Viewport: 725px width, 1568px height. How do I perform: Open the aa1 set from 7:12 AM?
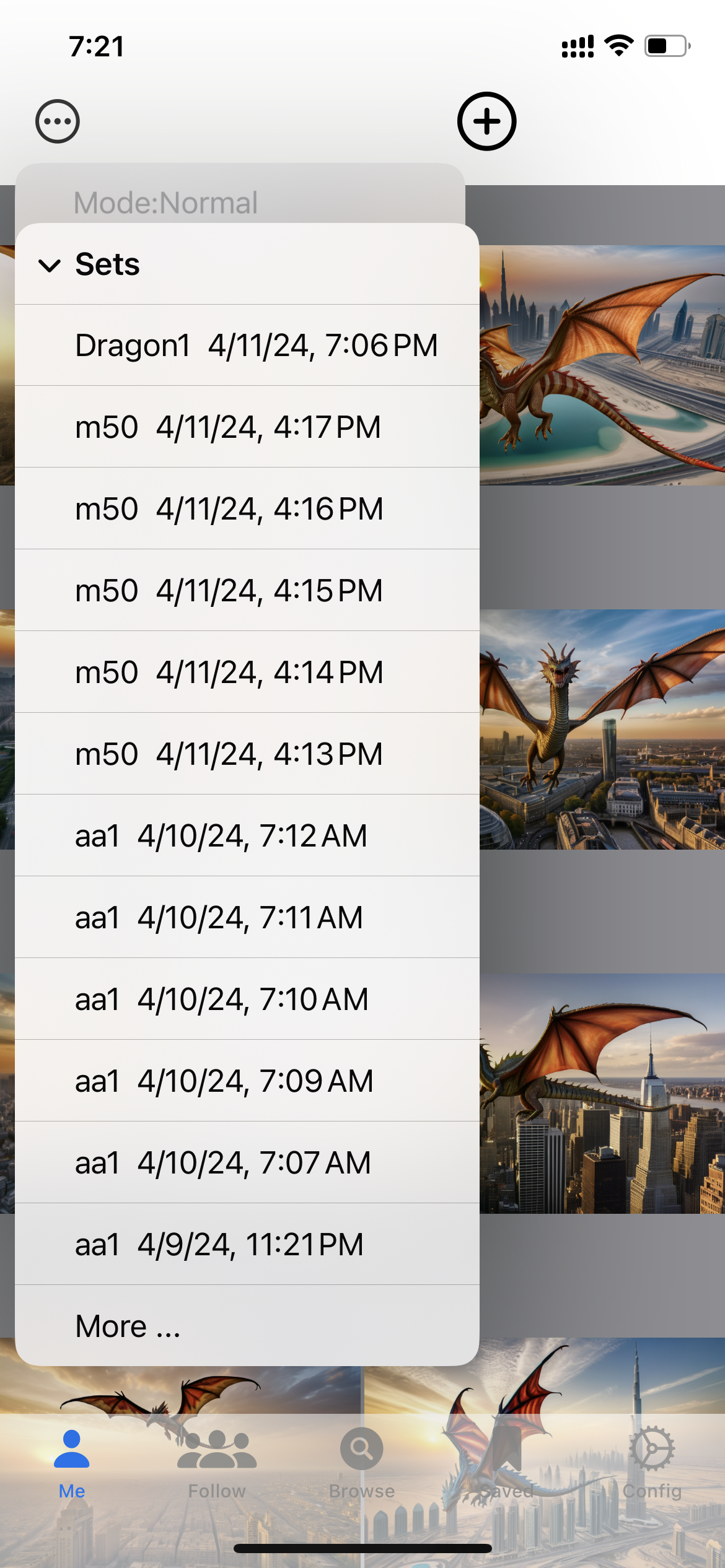point(247,835)
